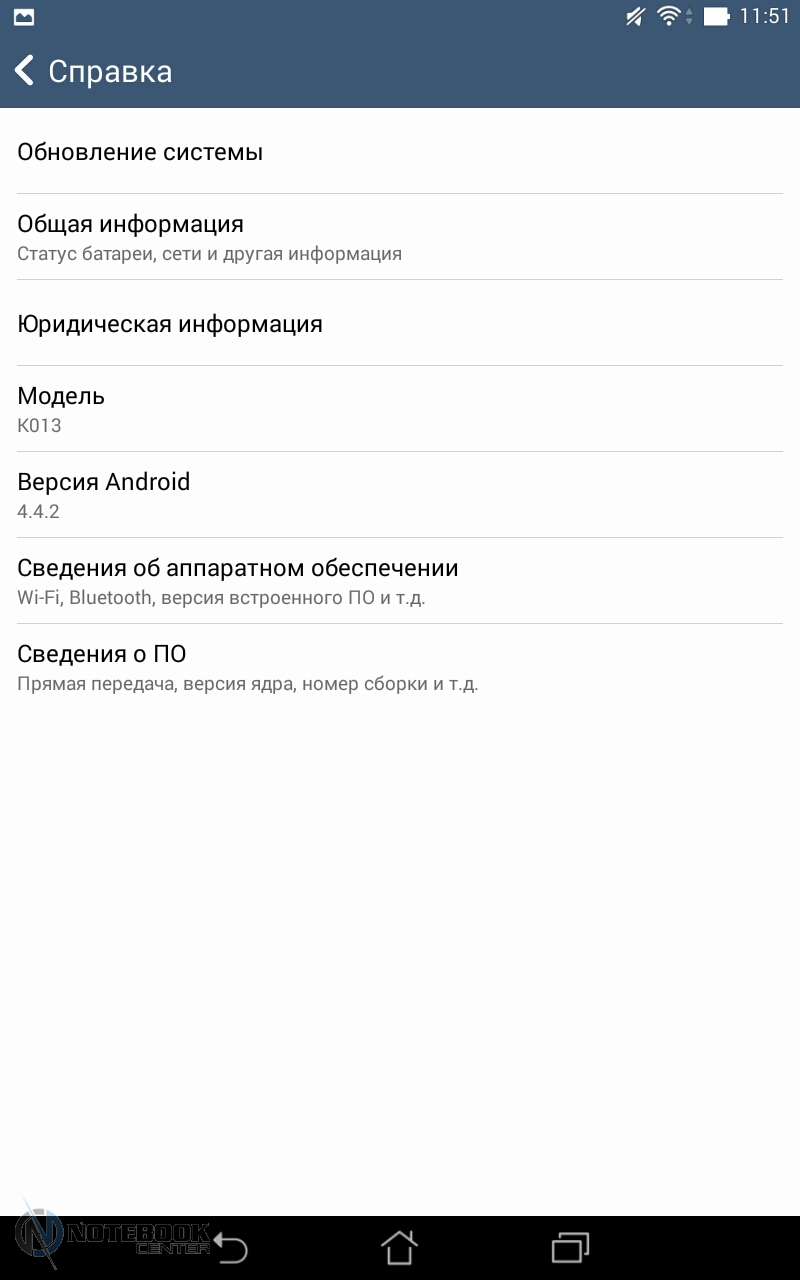Open Общая информация
This screenshot has height=1280, width=800.
tap(400, 237)
